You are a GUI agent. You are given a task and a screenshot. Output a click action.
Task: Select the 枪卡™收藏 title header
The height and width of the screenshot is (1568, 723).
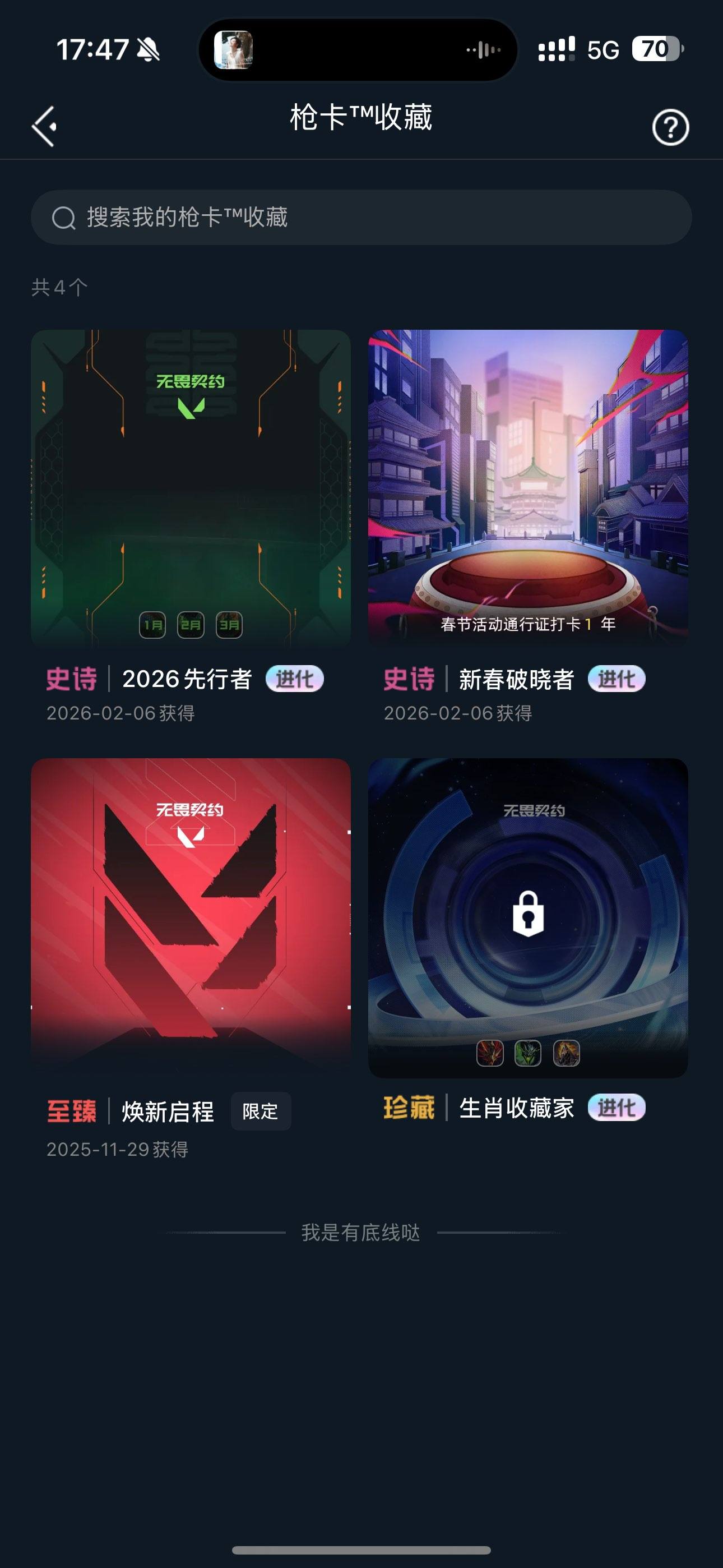[x=361, y=121]
